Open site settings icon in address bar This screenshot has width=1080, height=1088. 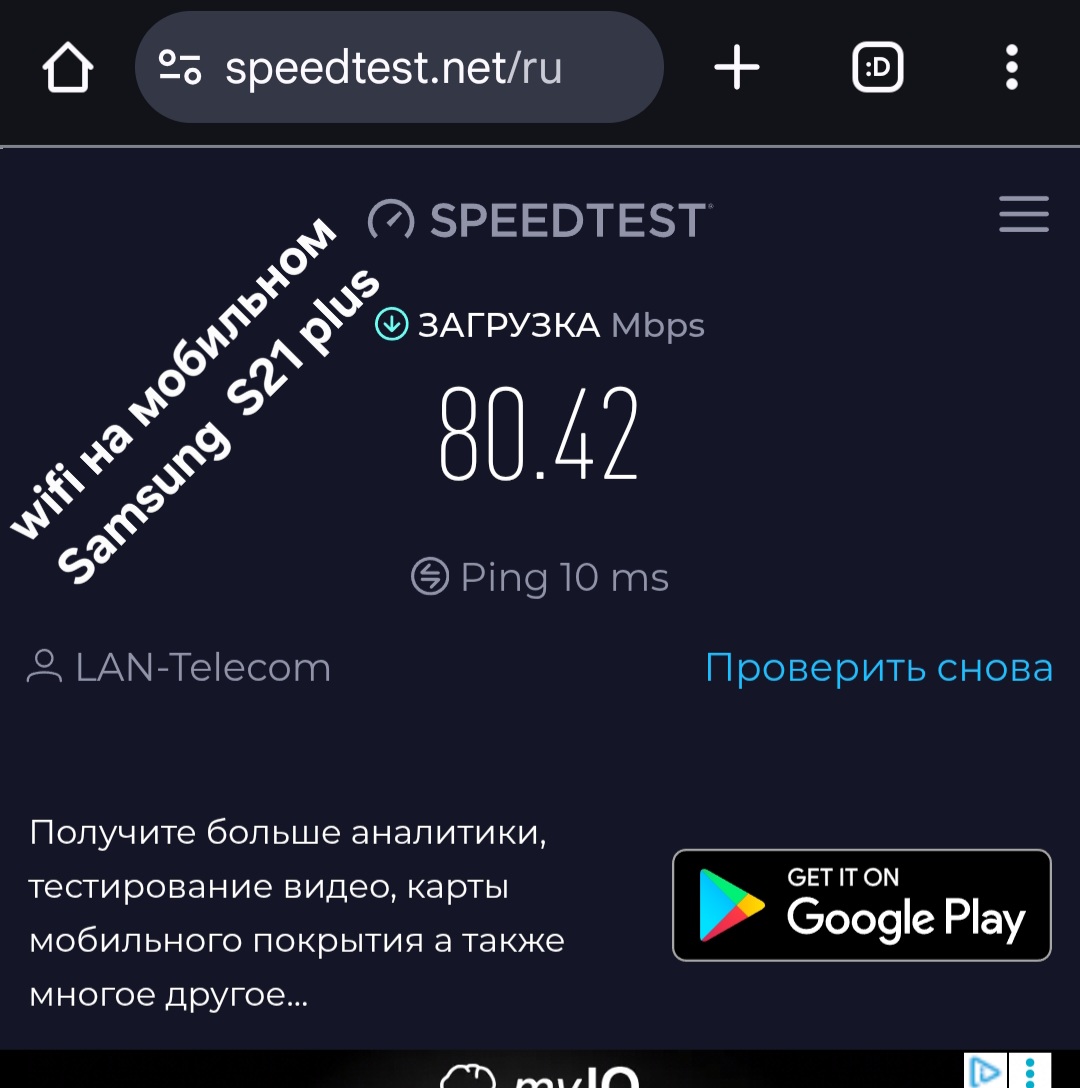click(x=180, y=68)
